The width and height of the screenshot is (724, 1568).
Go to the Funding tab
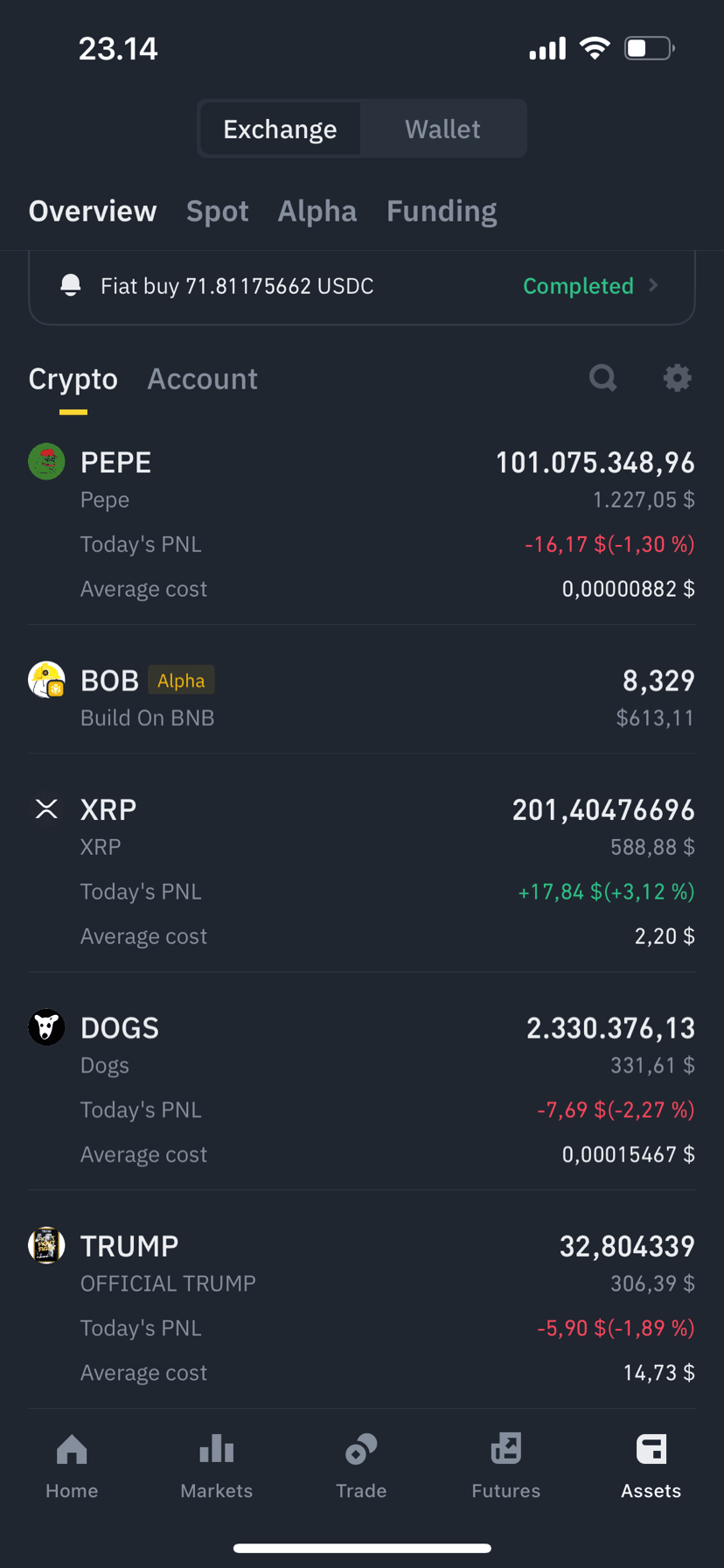click(442, 211)
